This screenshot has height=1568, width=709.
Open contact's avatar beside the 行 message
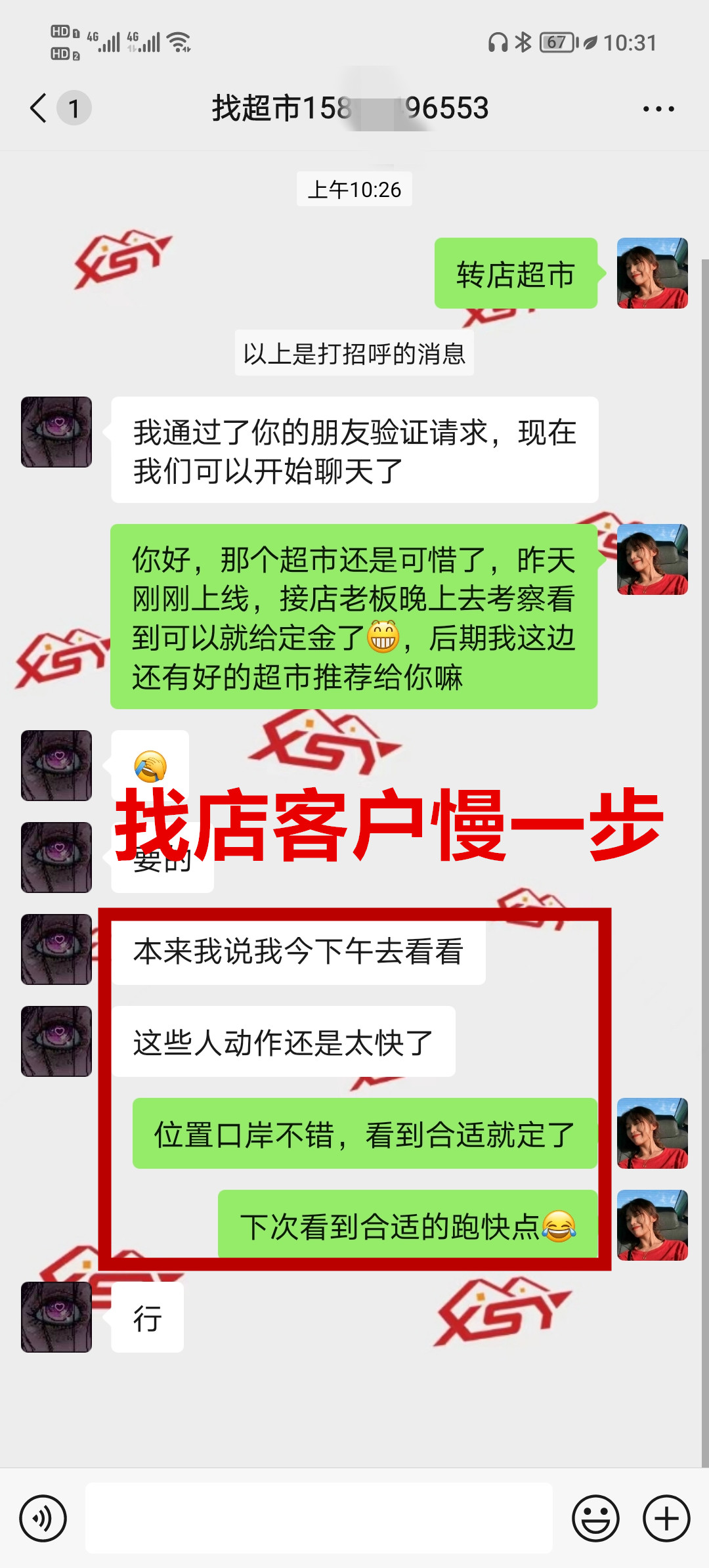coord(56,1317)
